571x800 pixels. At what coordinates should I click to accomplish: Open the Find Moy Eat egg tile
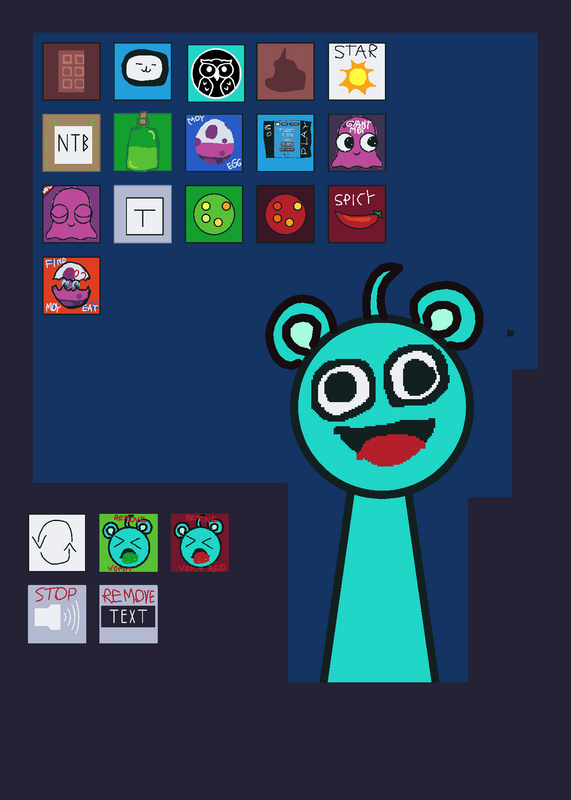click(71, 286)
